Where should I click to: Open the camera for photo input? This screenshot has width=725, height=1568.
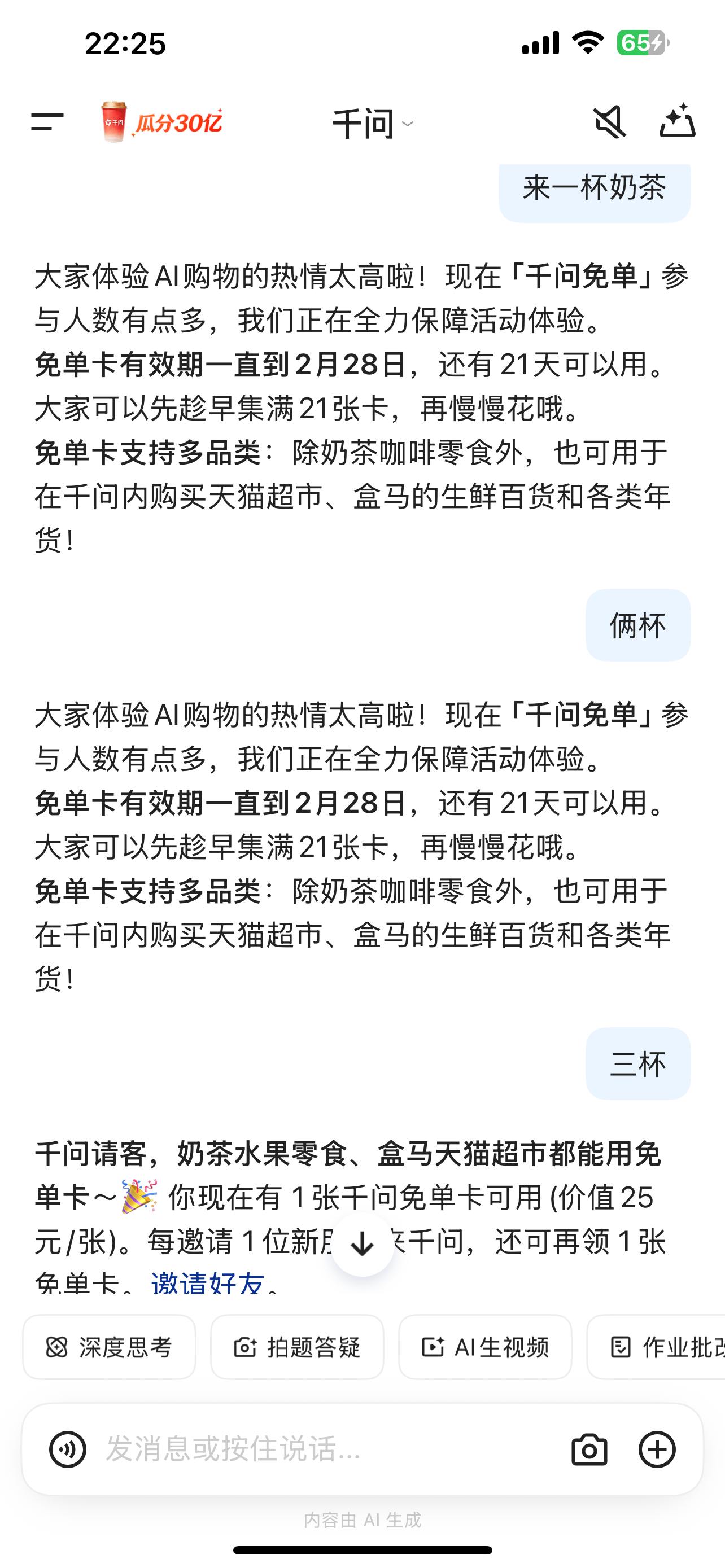coord(592,1450)
